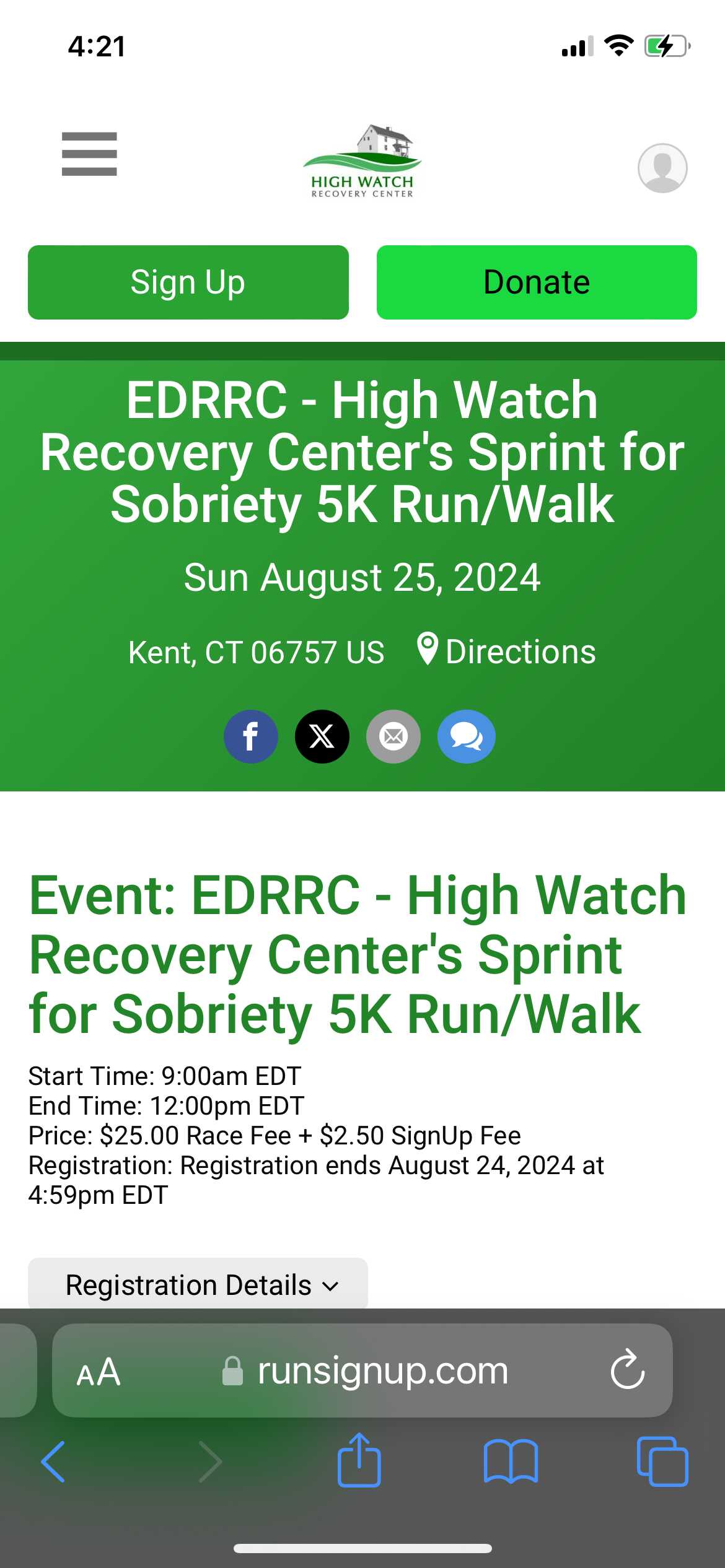This screenshot has height=1568, width=725.
Task: Open Directions to Kent, CT
Action: tap(507, 651)
